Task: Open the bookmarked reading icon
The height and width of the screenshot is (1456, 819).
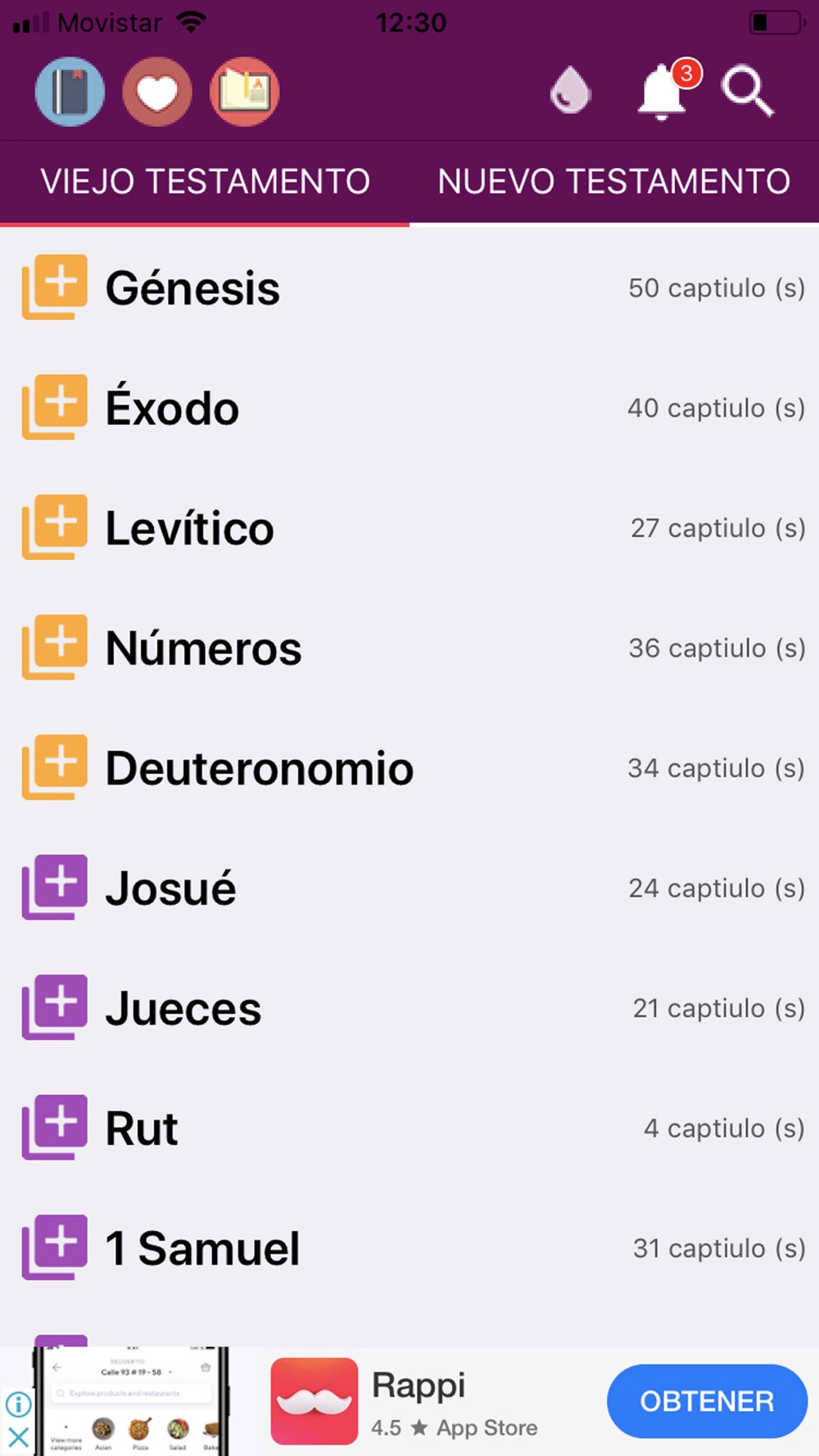Action: tap(245, 92)
